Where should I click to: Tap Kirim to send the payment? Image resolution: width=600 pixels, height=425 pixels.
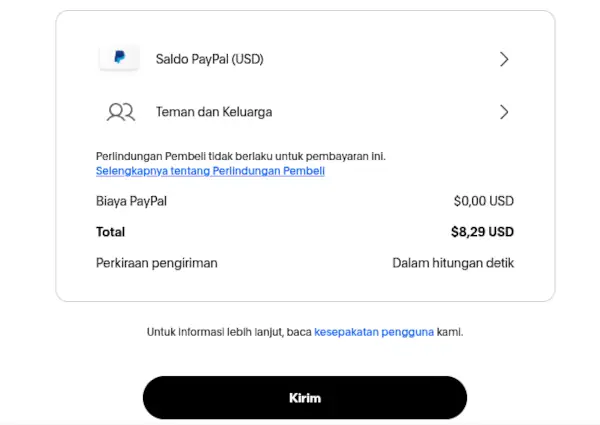[305, 398]
